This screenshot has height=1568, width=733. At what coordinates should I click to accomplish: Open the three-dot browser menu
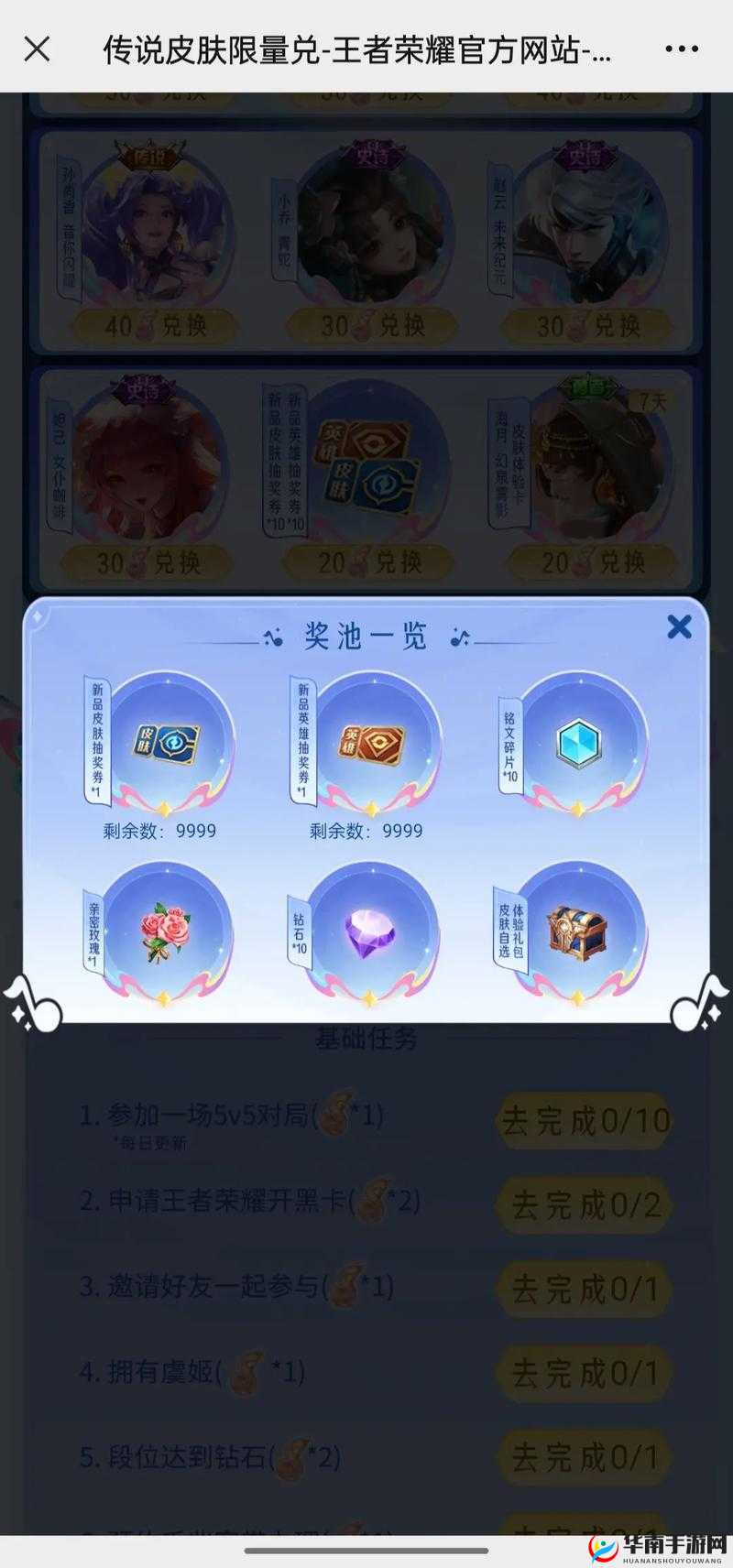pyautogui.click(x=682, y=50)
